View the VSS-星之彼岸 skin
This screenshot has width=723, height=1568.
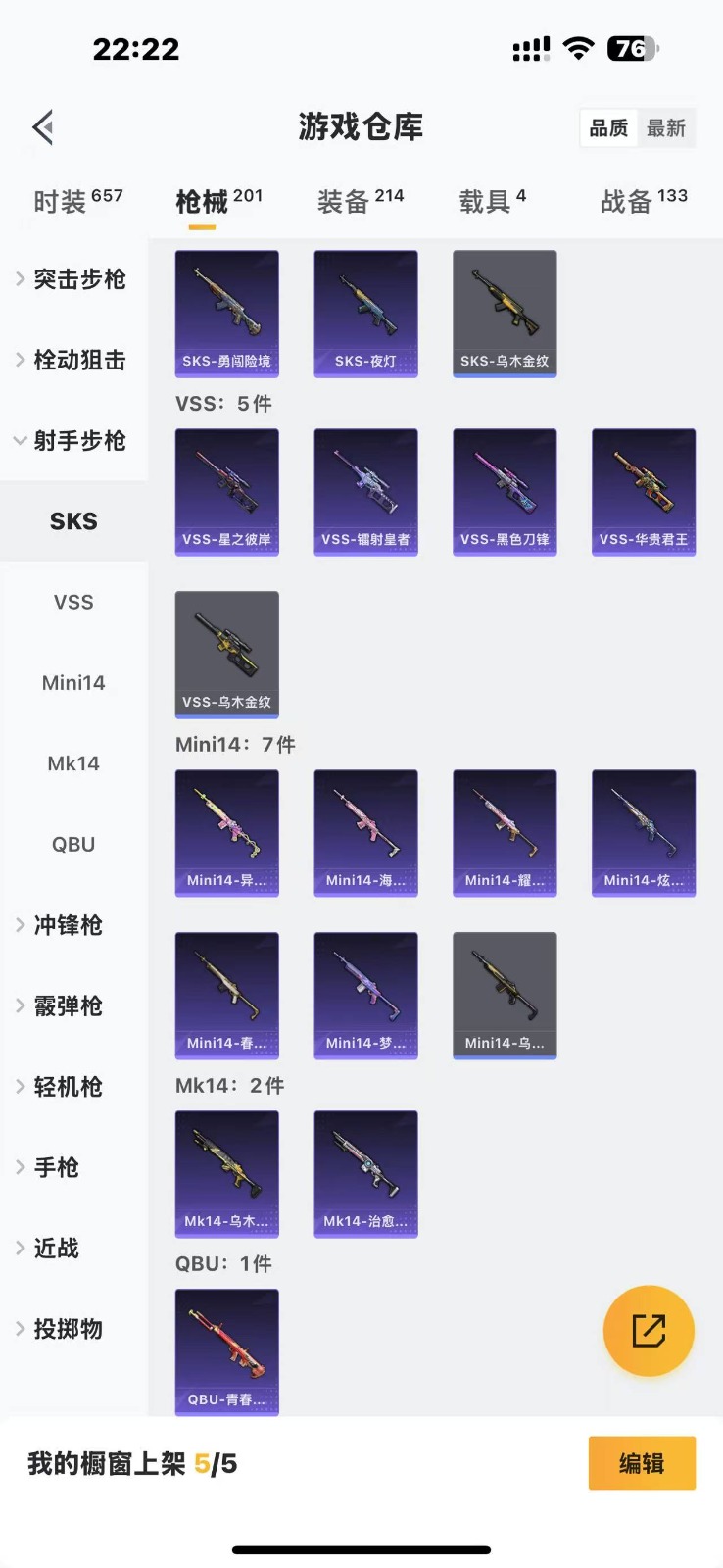pyautogui.click(x=226, y=492)
